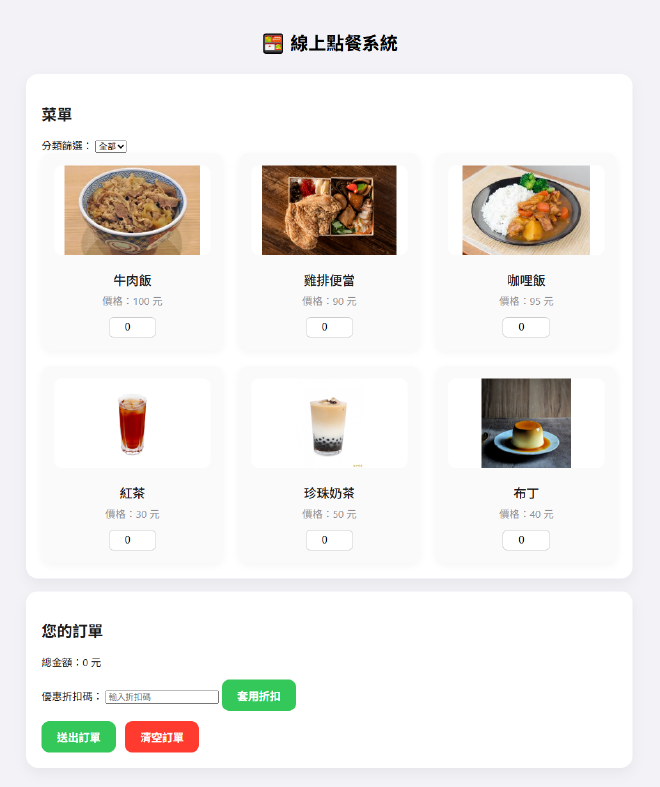The width and height of the screenshot is (660, 787).
Task: Focus the 優惠折扣碼 discount code field
Action: pos(162,696)
